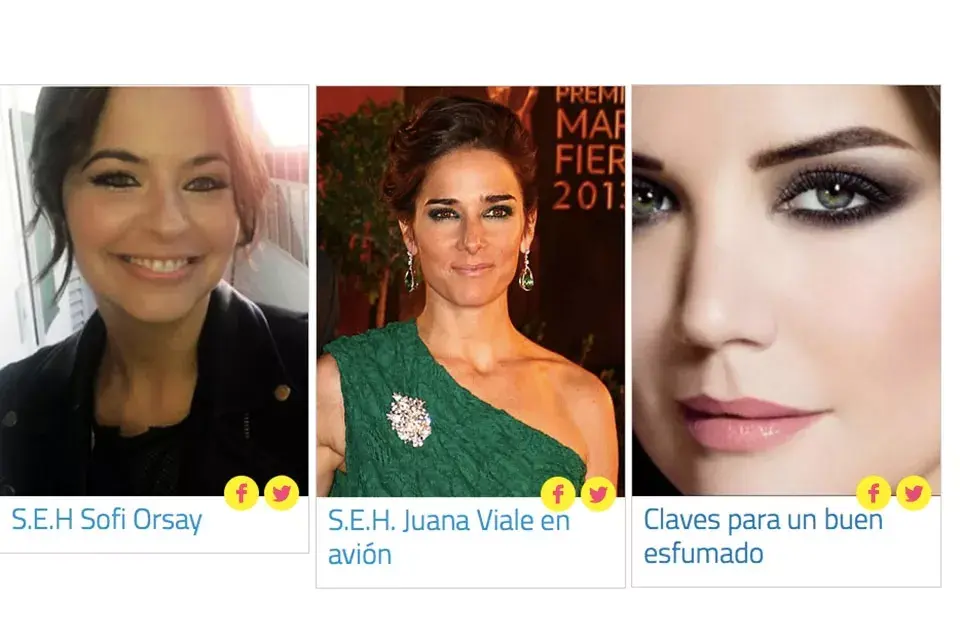Share the Sofi Orsay article on Facebook

pyautogui.click(x=242, y=493)
